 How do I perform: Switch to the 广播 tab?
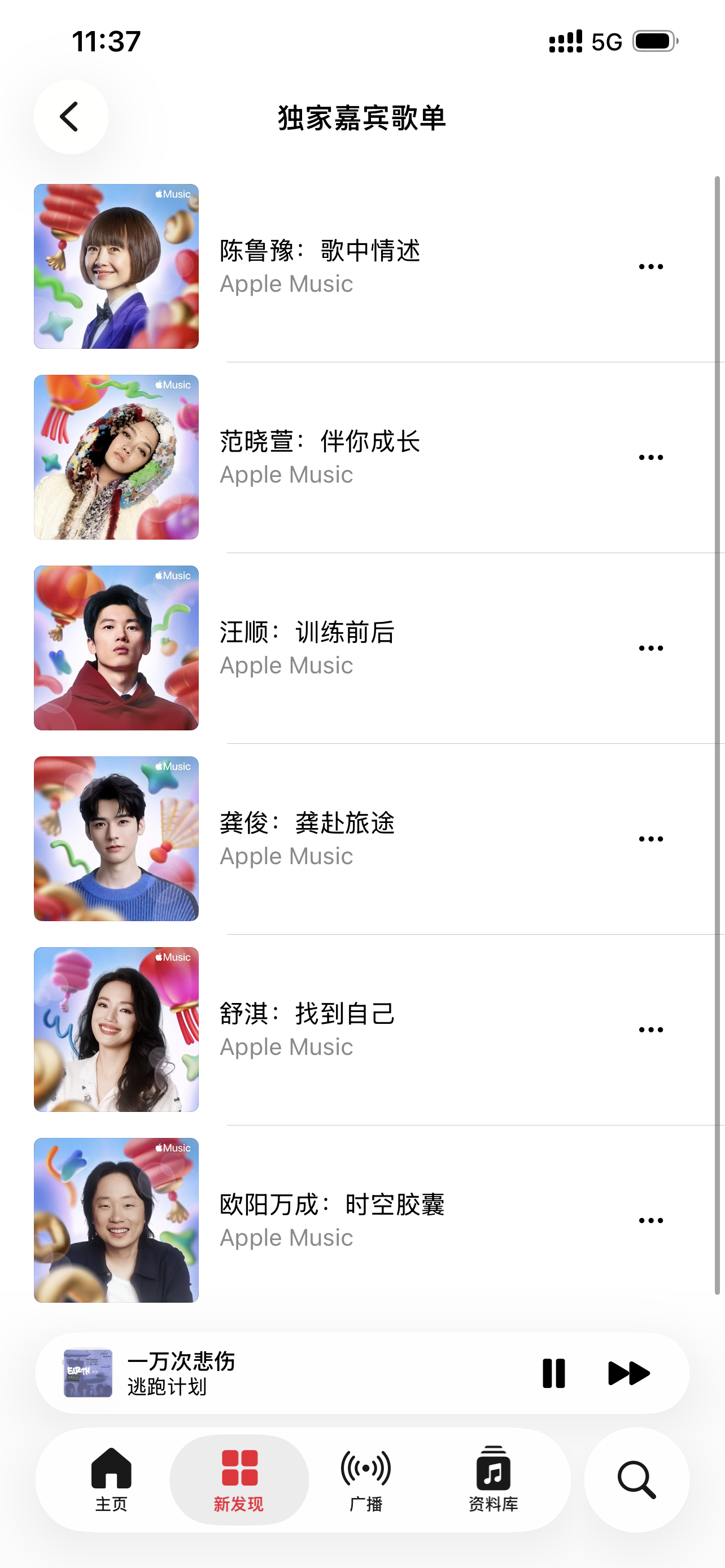(365, 1479)
